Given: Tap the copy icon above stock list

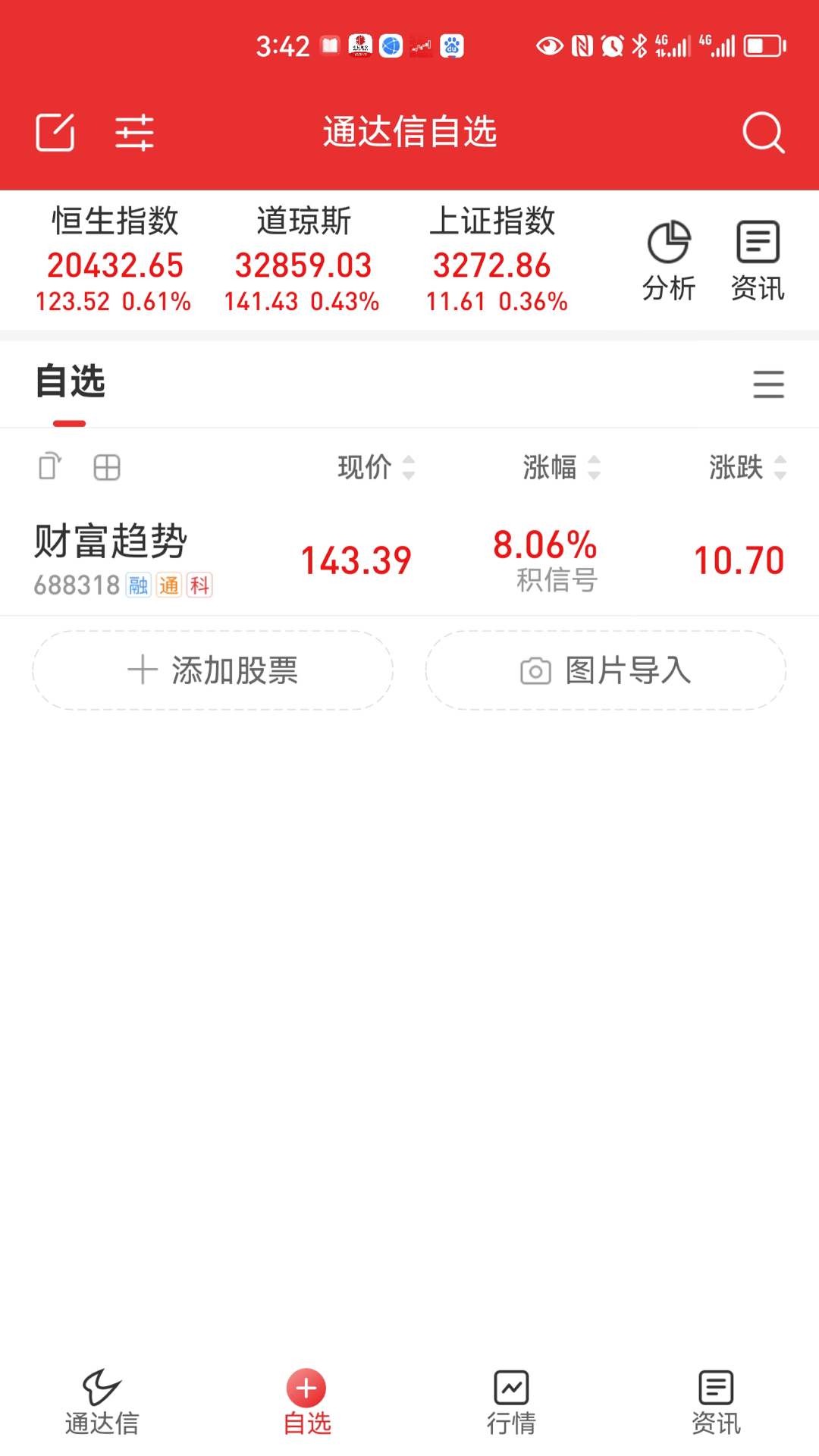Looking at the screenshot, I should pyautogui.click(x=49, y=467).
